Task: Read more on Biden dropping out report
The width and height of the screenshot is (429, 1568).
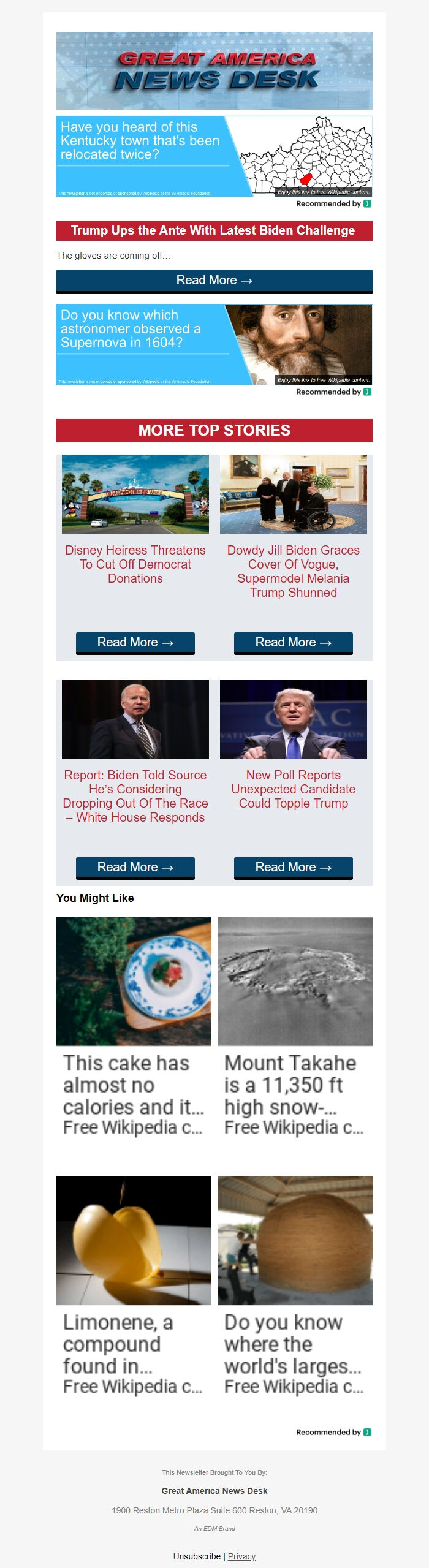Action: tap(135, 868)
